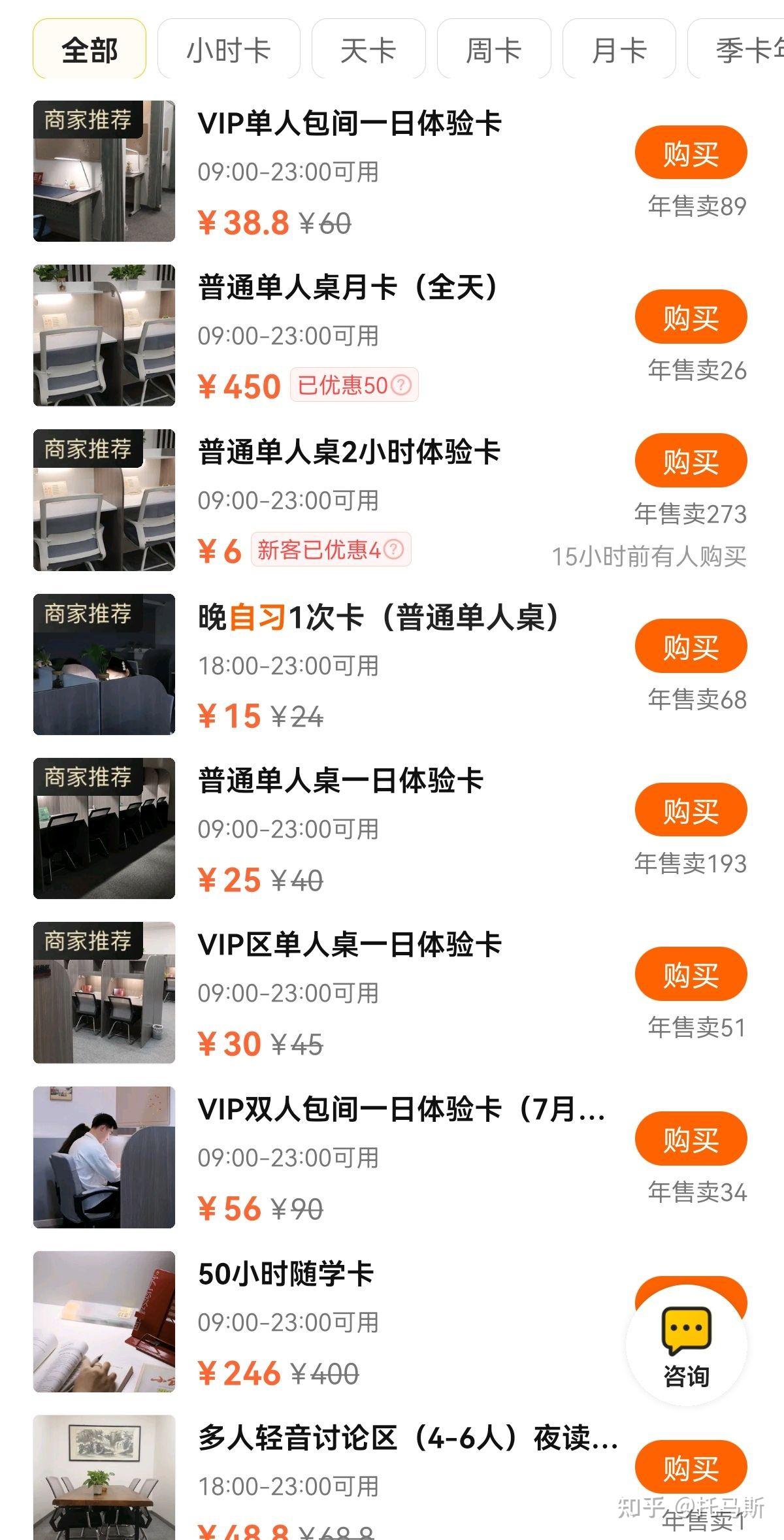The height and width of the screenshot is (1540, 784).
Task: Open the VIP单人包间一日体验卡 photo
Action: click(x=105, y=171)
